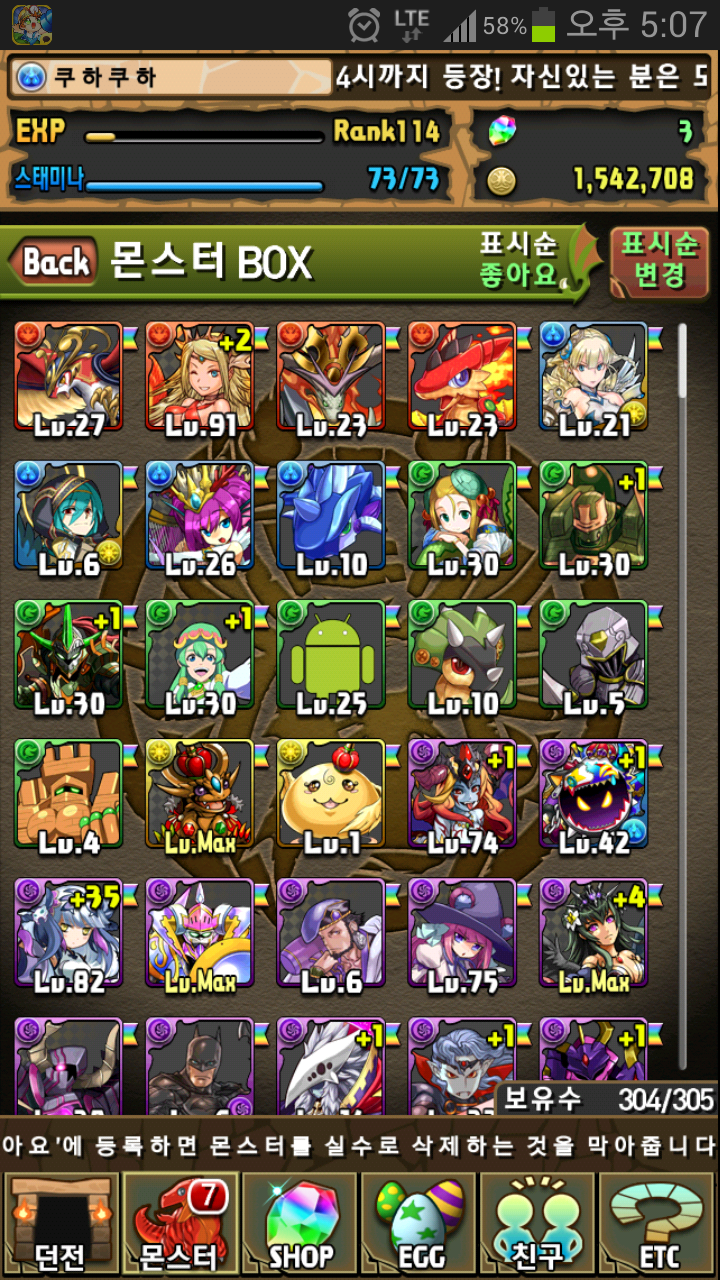Choose the Lv.74 dark monster
720x1280 pixels.
pyautogui.click(x=462, y=794)
